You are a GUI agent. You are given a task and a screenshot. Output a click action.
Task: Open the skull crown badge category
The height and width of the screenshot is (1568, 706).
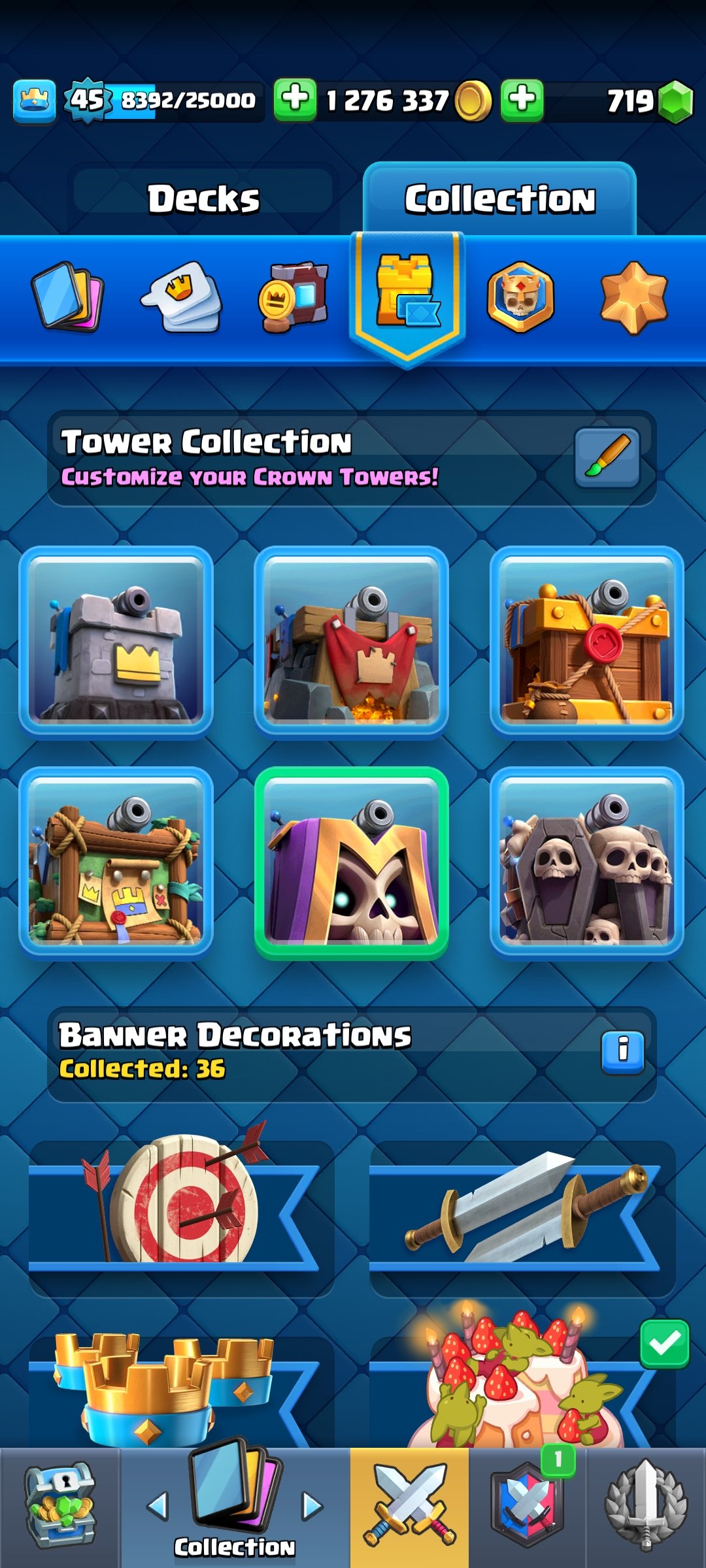520,297
